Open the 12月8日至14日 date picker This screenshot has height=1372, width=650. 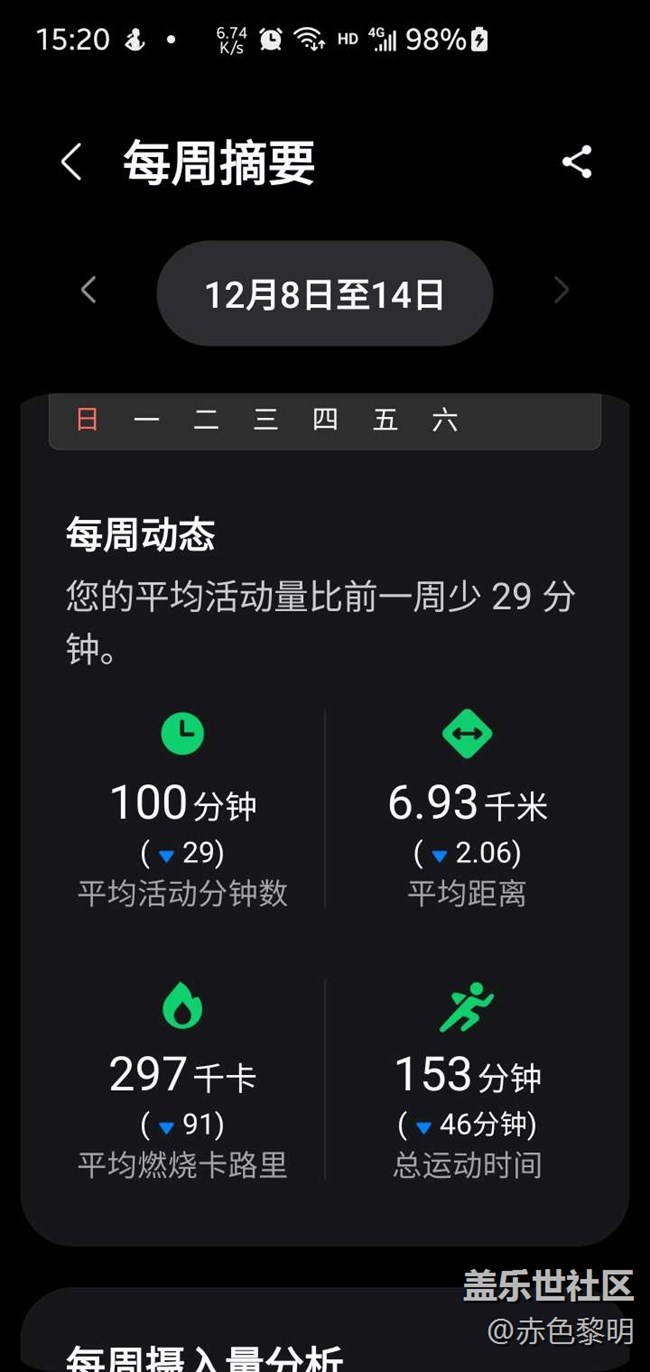(x=325, y=294)
